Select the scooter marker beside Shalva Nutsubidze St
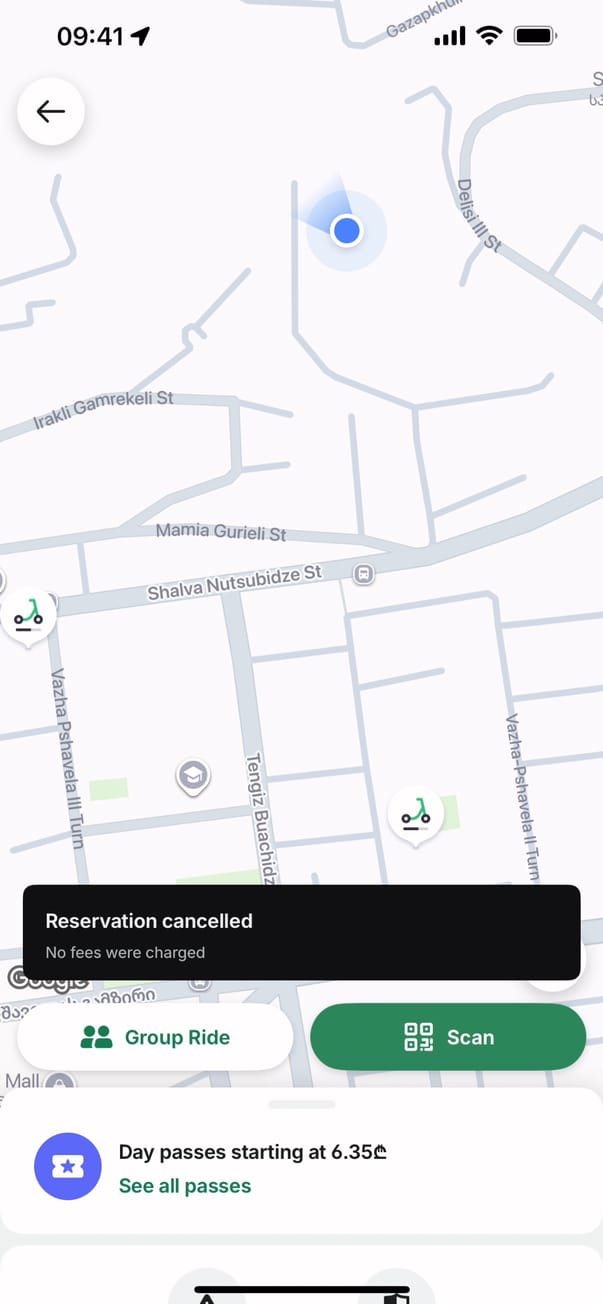 [28, 614]
